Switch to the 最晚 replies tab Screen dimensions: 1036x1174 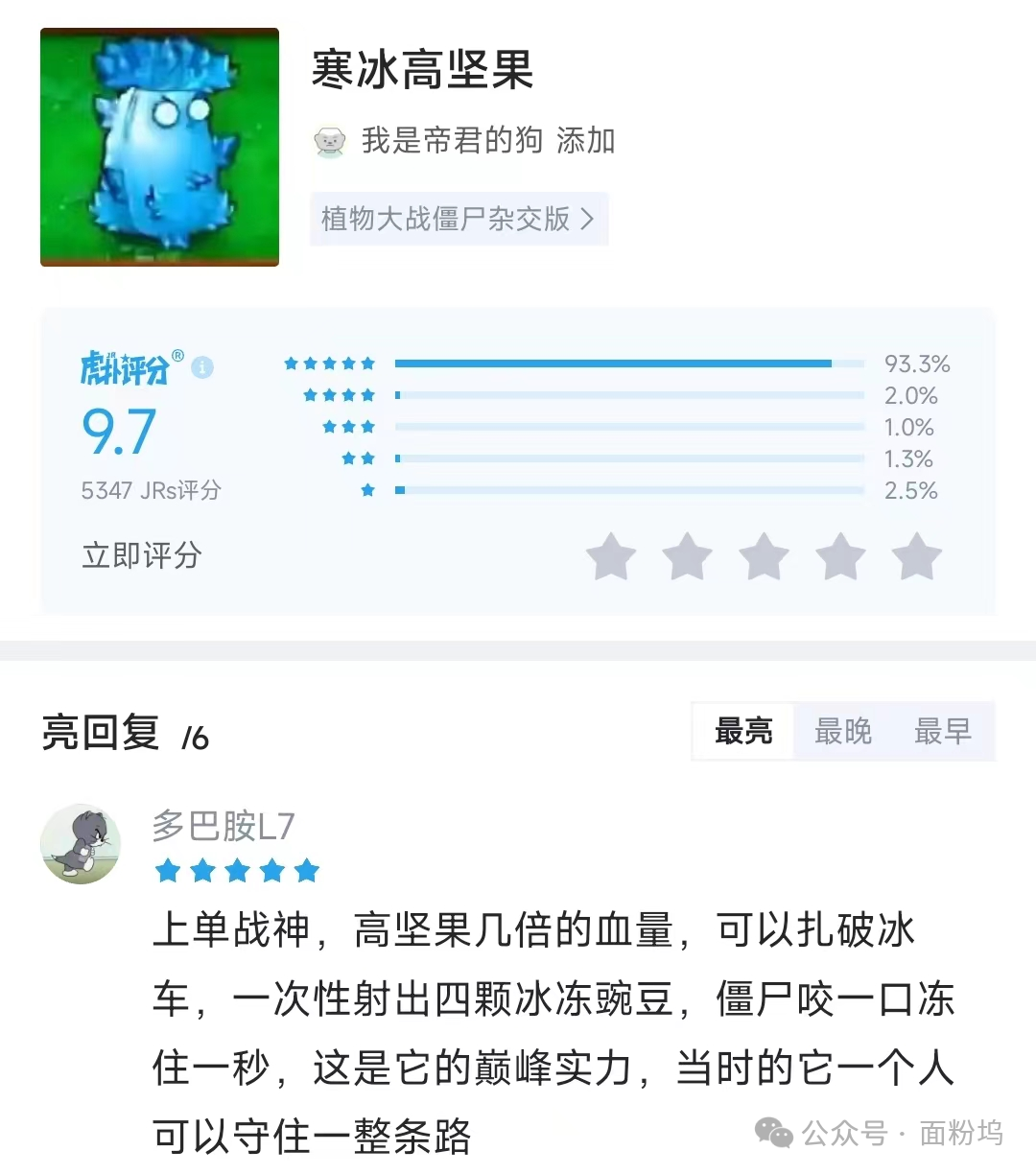pyautogui.click(x=842, y=732)
